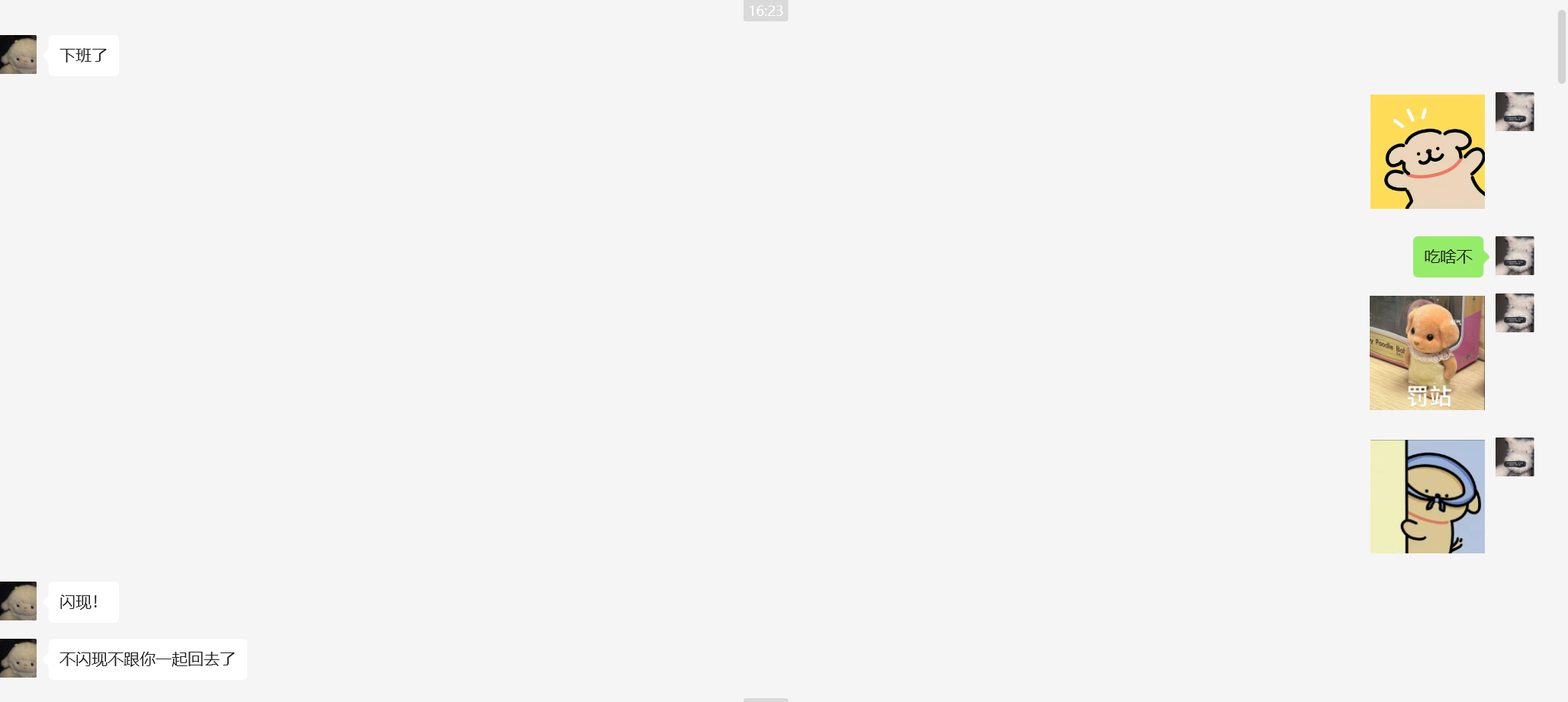Tap the contact avatar beside 下班了
This screenshot has width=1568, height=702.
tap(18, 54)
